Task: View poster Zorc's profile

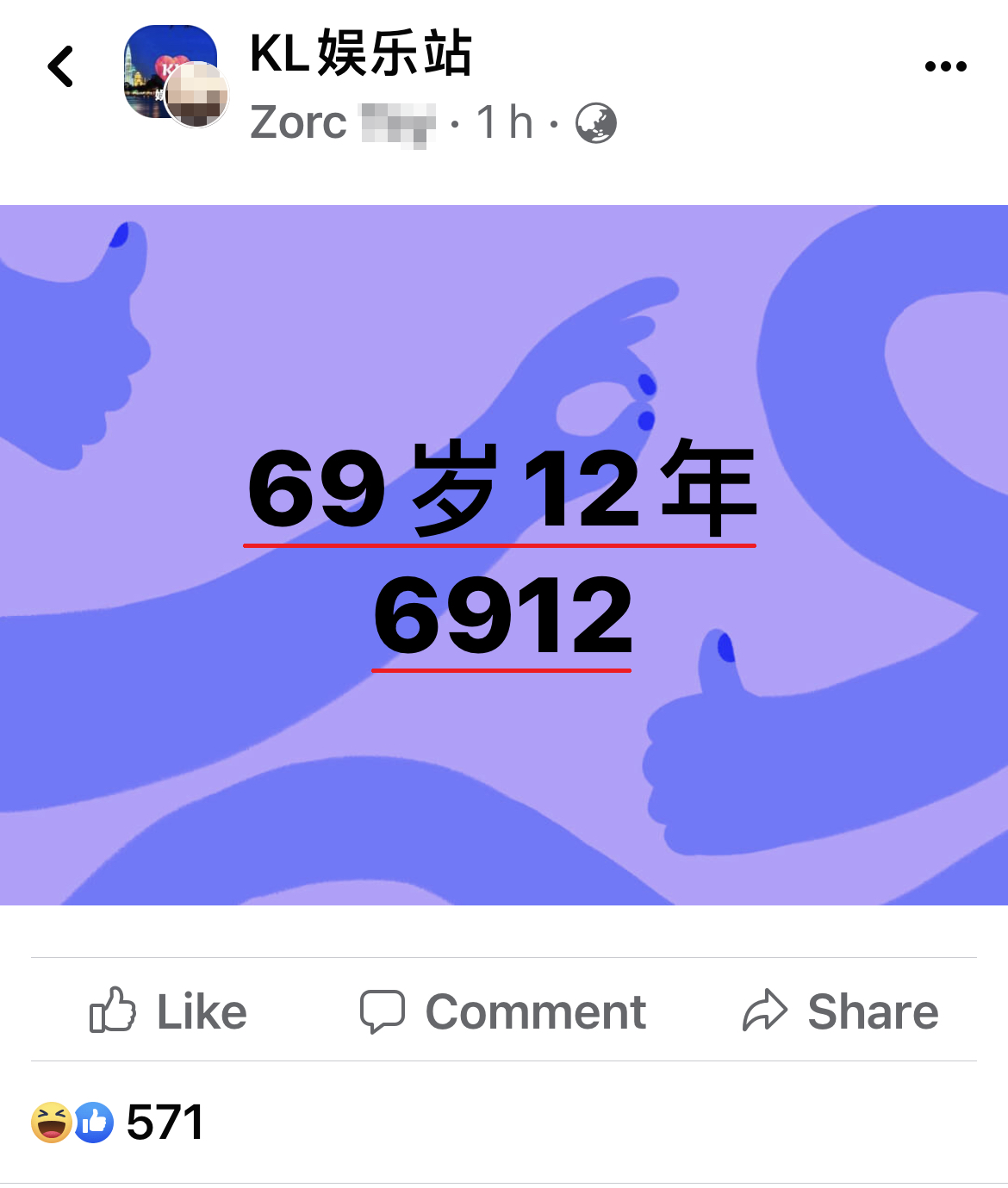Action: [299, 122]
